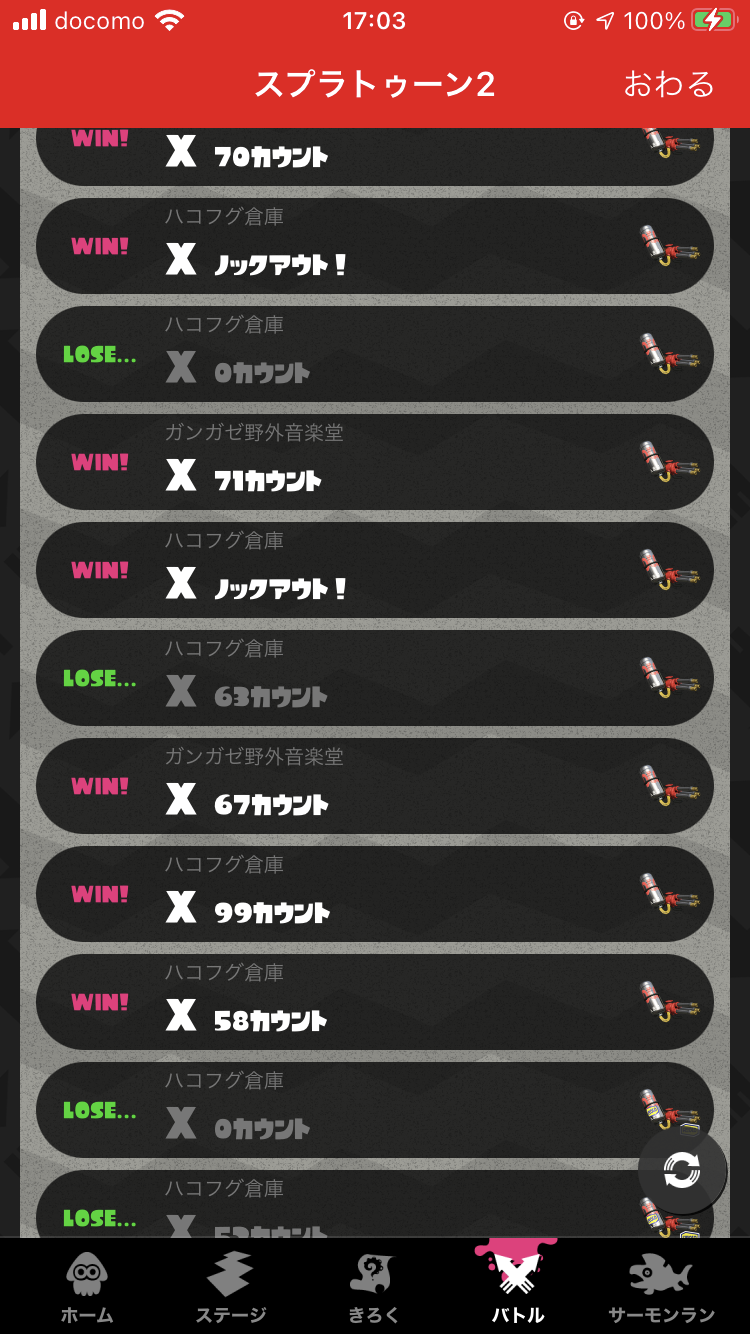The image size is (750, 1334).
Task: View the 58カウント win battle details
Action: pyautogui.click(x=374, y=1003)
